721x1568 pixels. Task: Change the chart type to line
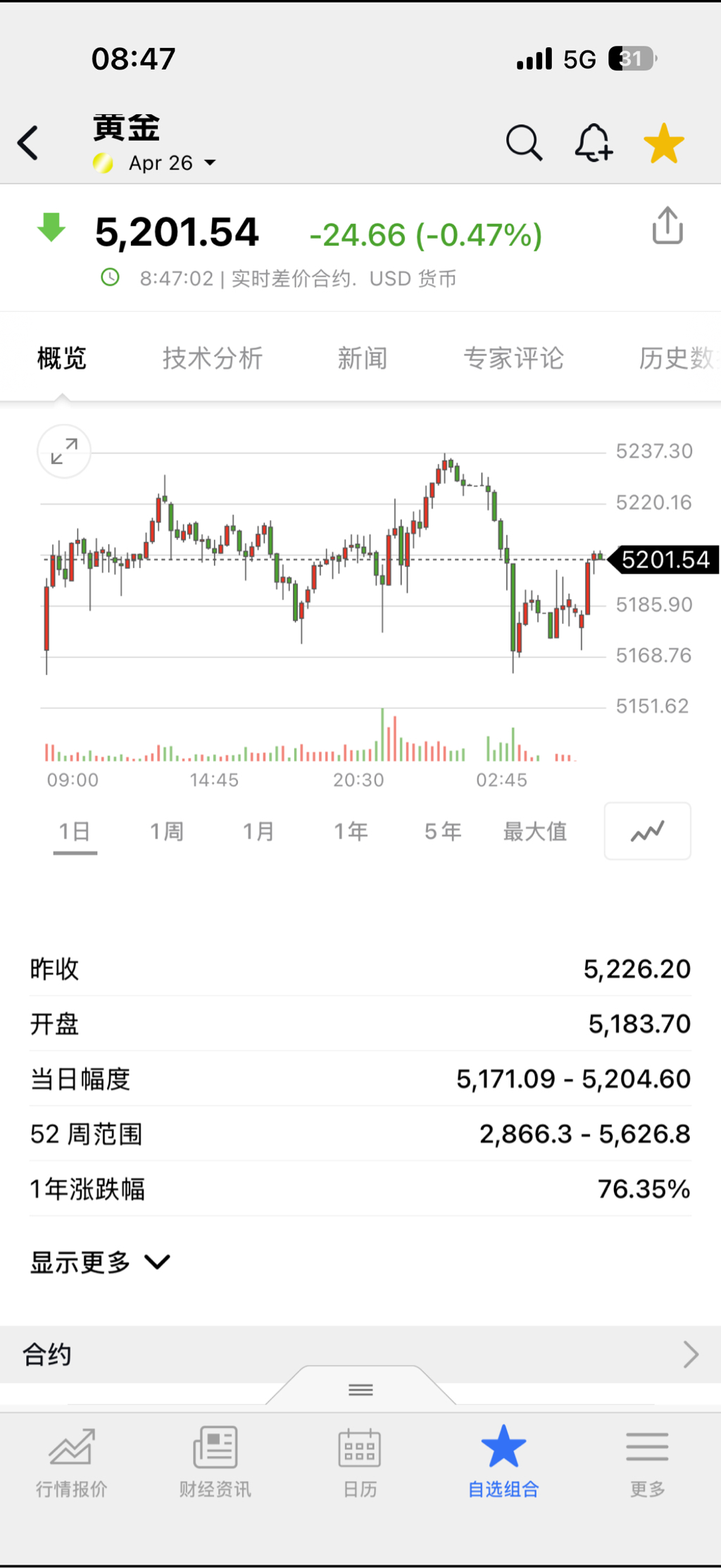(x=647, y=832)
